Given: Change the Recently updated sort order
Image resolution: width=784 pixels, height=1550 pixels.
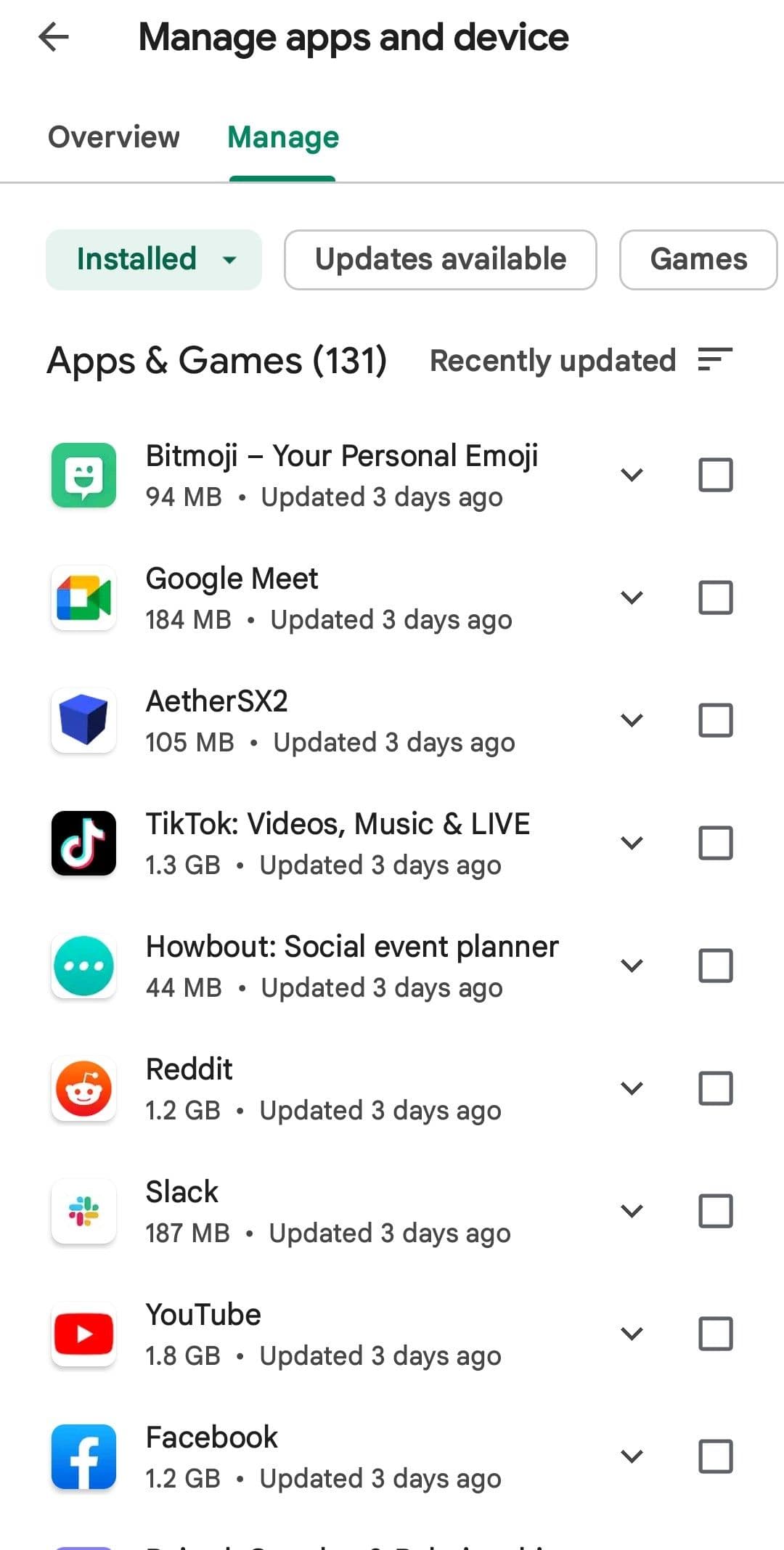Looking at the screenshot, I should [581, 360].
